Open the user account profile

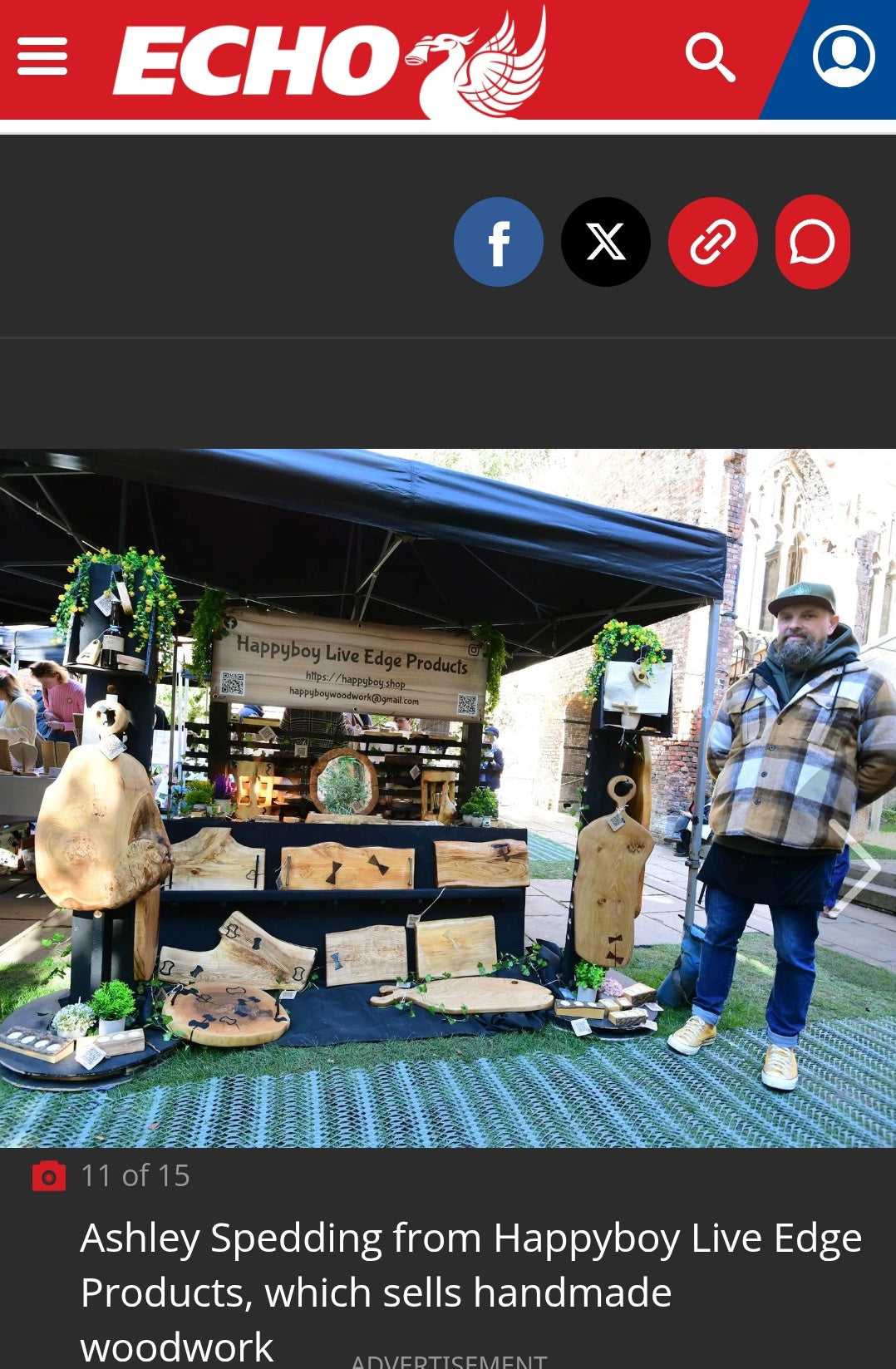(843, 57)
